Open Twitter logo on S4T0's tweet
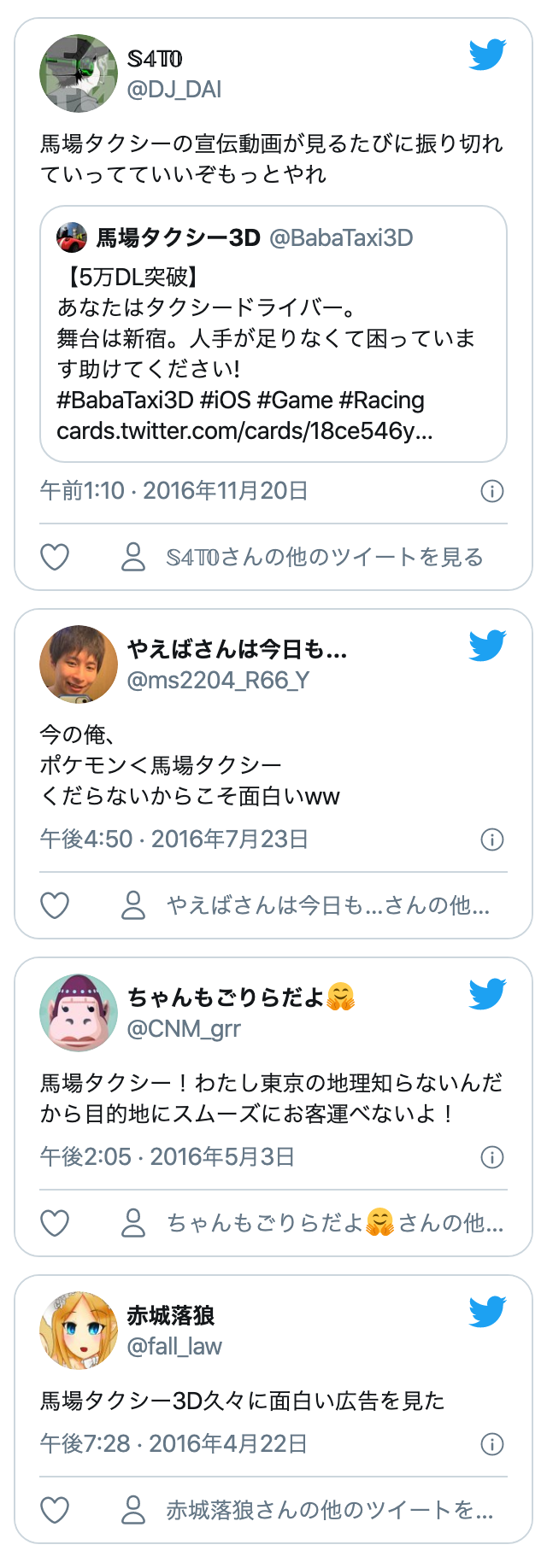 [x=487, y=56]
